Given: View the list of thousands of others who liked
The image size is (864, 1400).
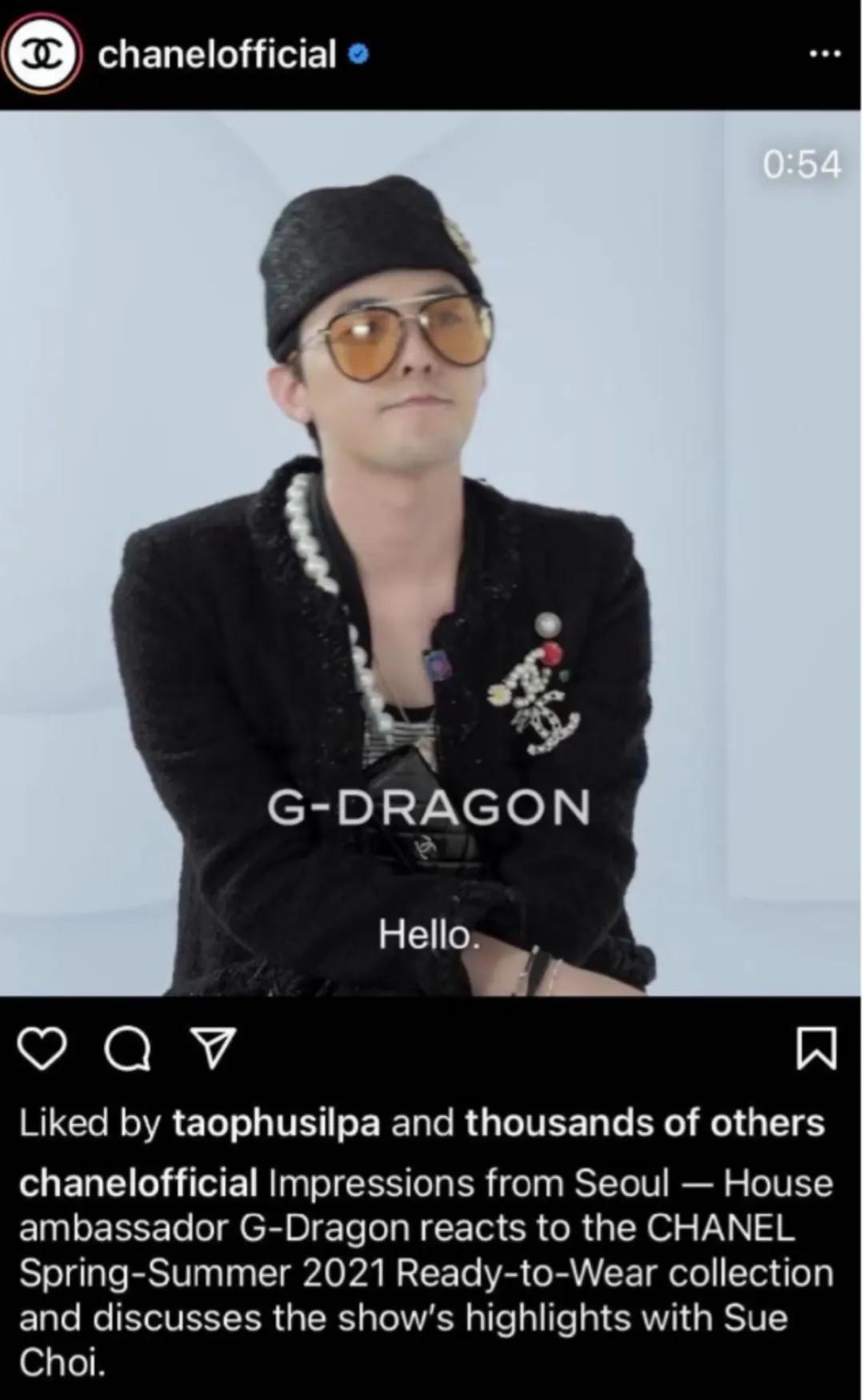Looking at the screenshot, I should tap(644, 1123).
